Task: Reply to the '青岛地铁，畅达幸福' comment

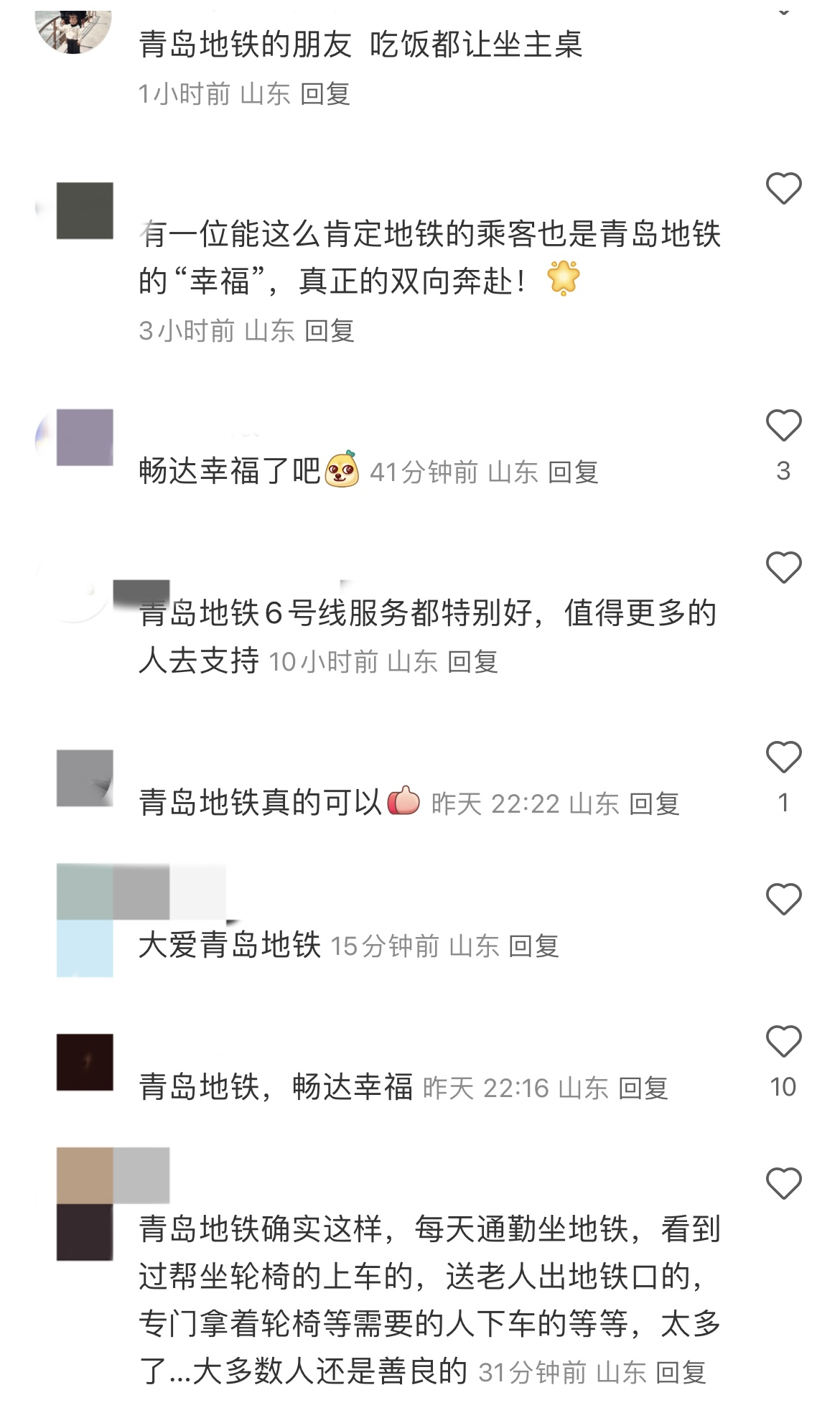Action: coord(643,1088)
